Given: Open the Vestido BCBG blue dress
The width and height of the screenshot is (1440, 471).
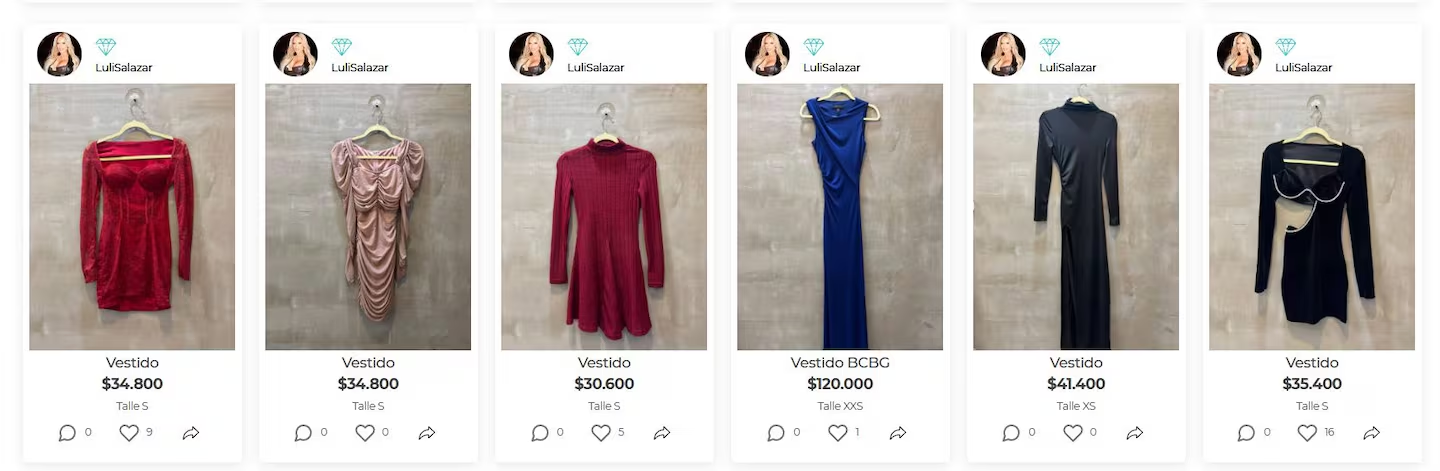Looking at the screenshot, I should (840, 217).
